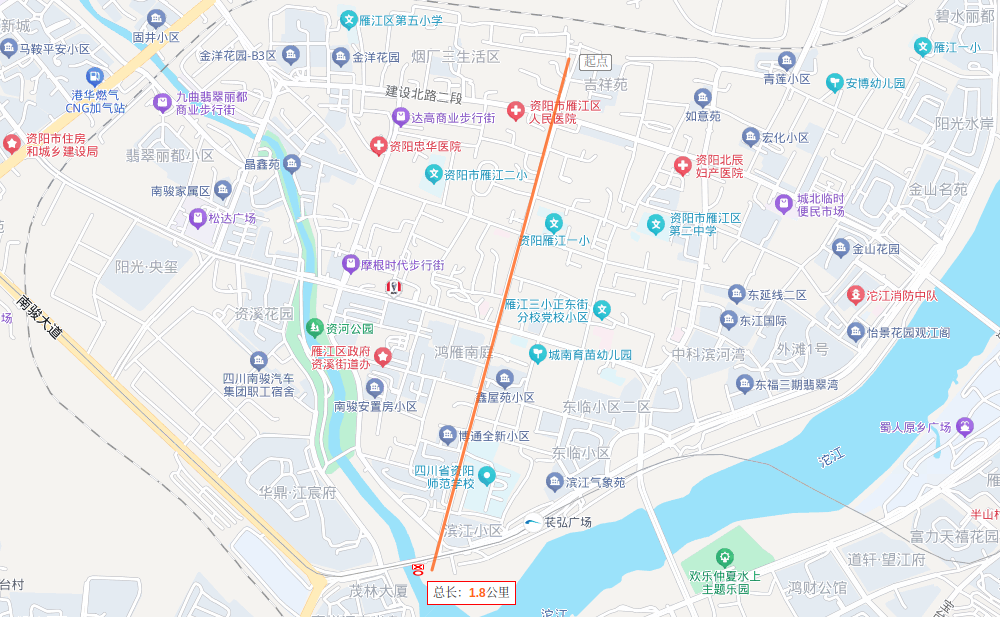This screenshot has width=1000, height=617.
Task: Open 四川省资阳师范学校 marker
Action: [x=487, y=475]
